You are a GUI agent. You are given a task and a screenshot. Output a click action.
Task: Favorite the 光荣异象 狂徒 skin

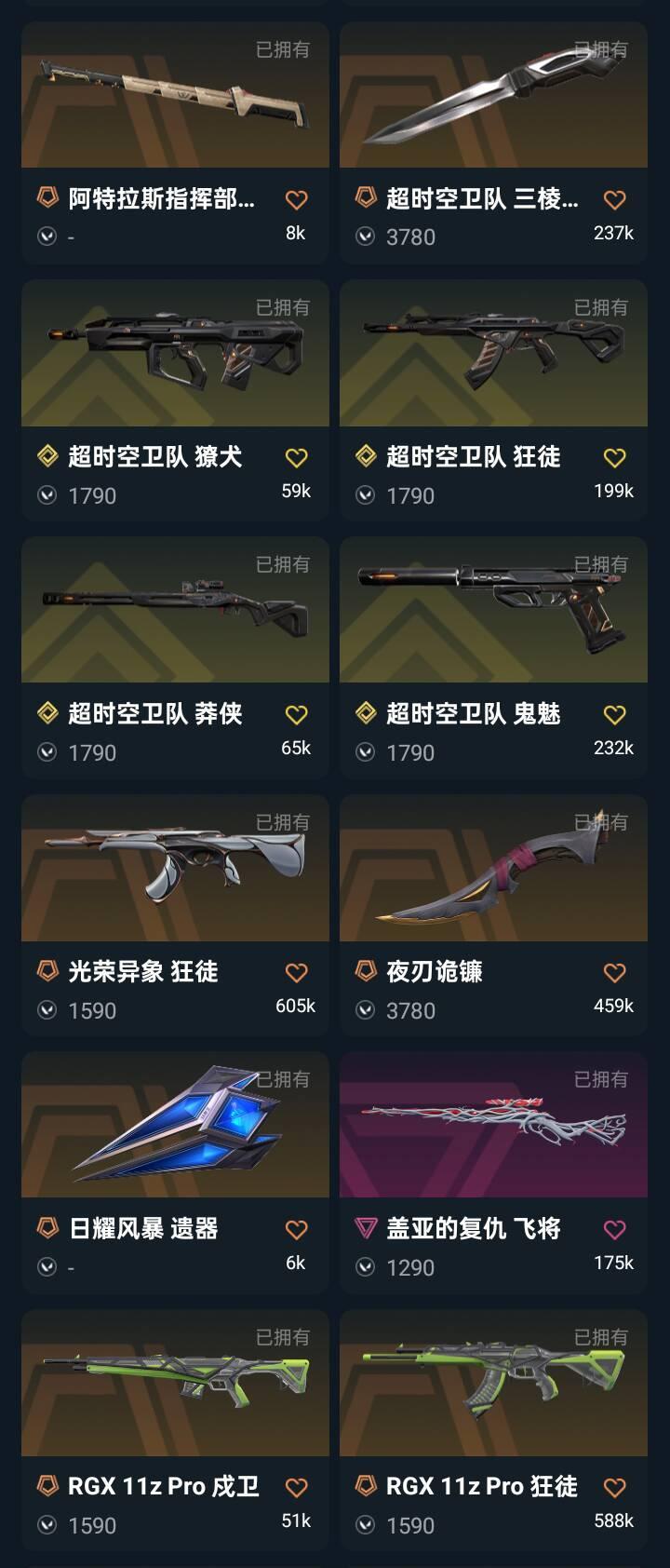tap(296, 973)
